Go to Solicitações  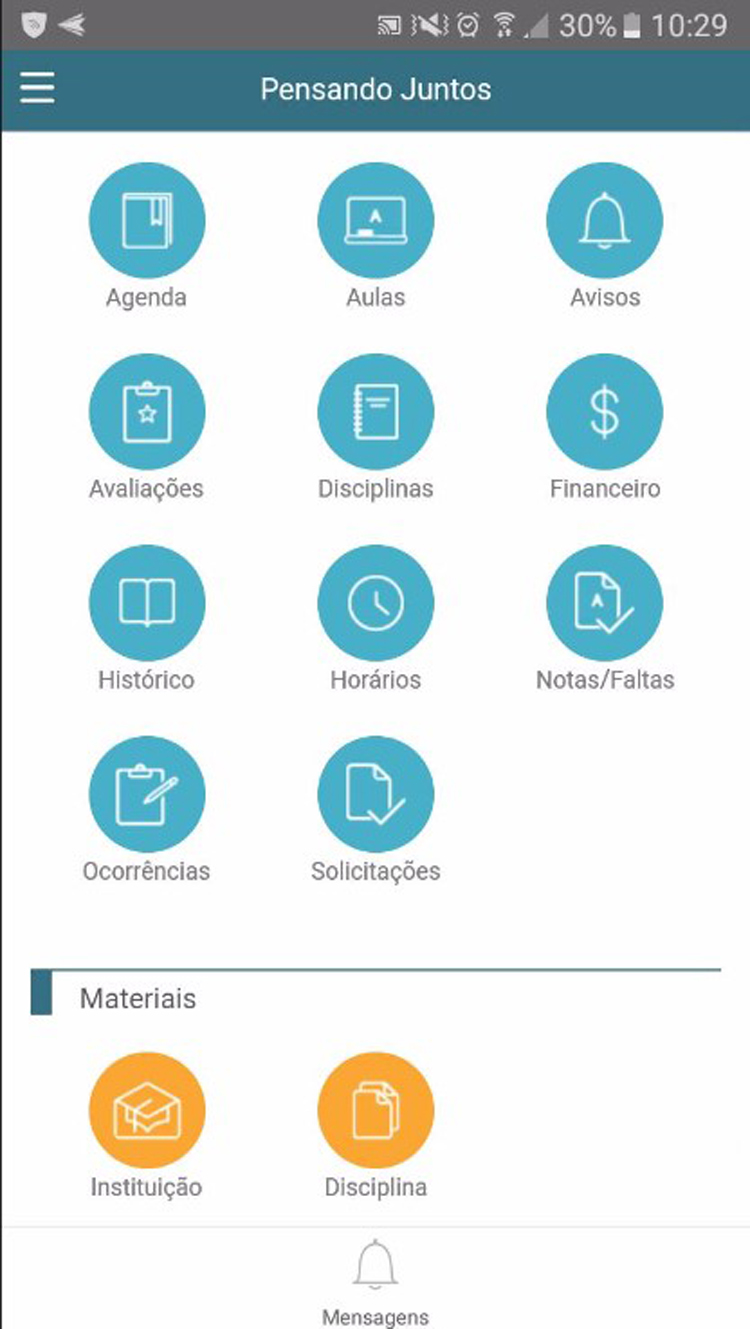(x=375, y=794)
